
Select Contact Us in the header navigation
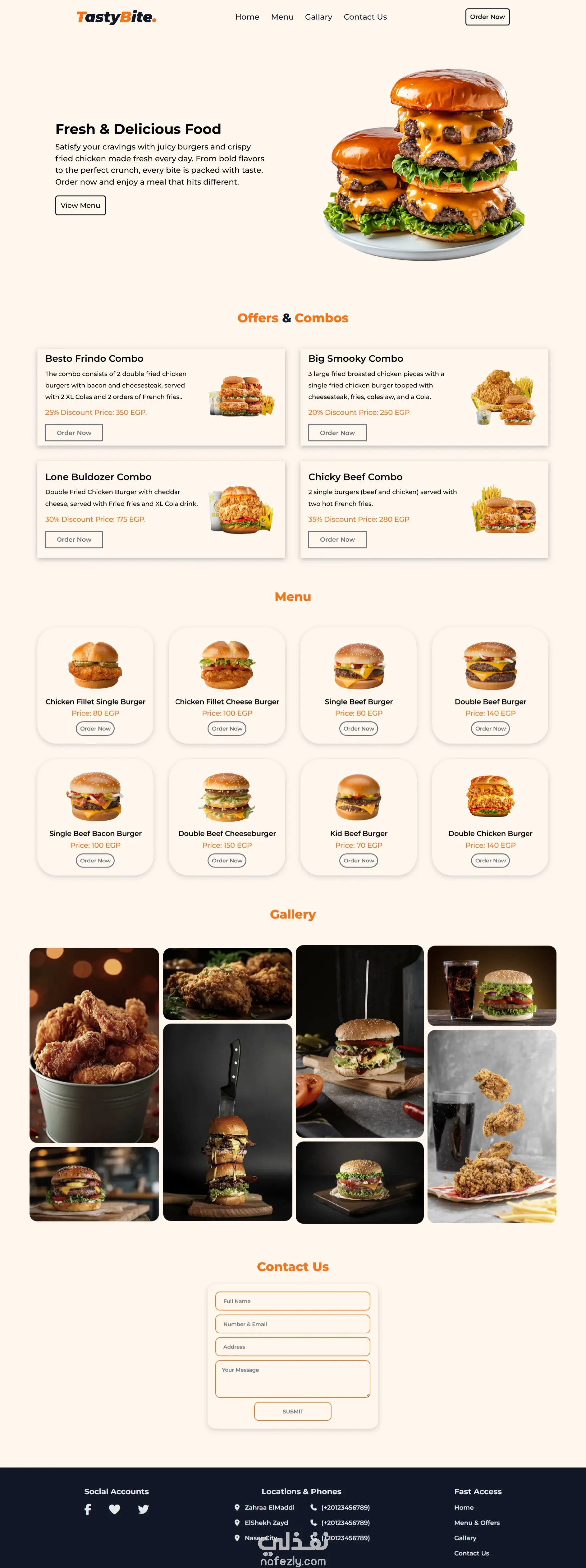point(365,17)
